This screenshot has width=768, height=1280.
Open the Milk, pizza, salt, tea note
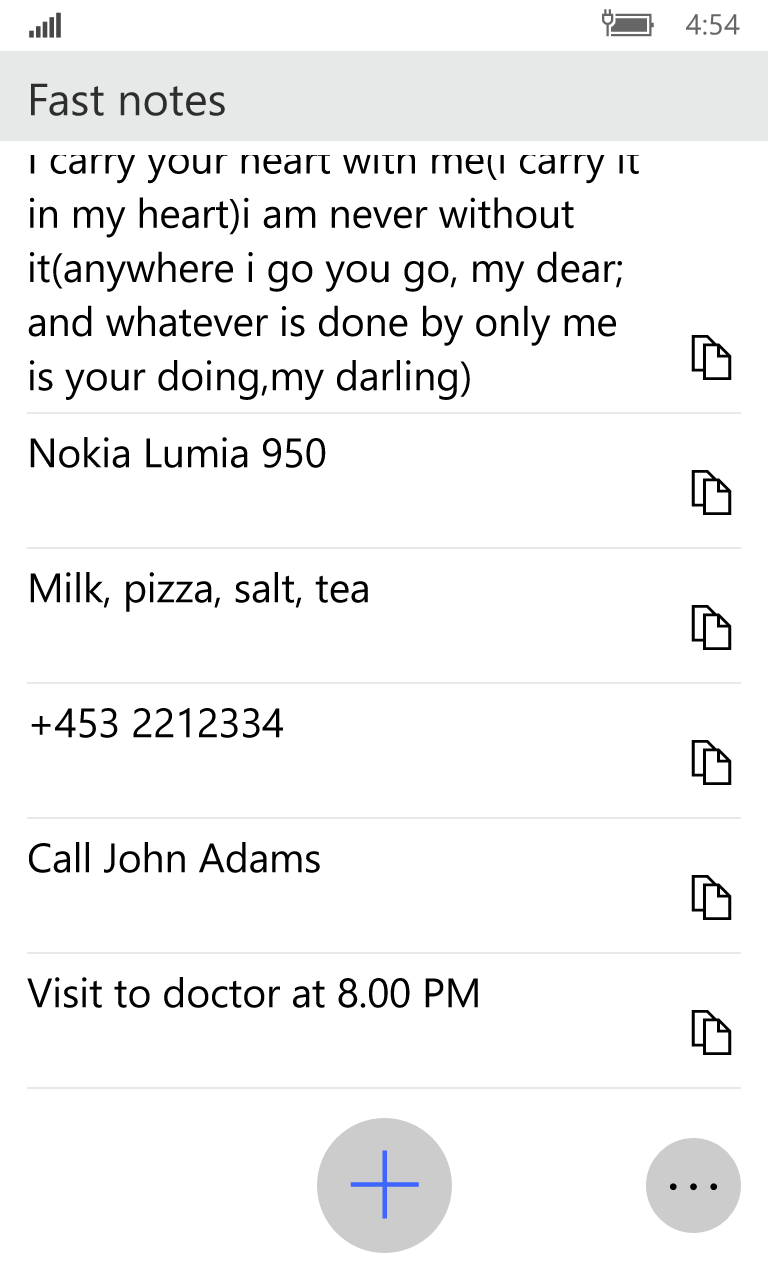pyautogui.click(x=199, y=589)
